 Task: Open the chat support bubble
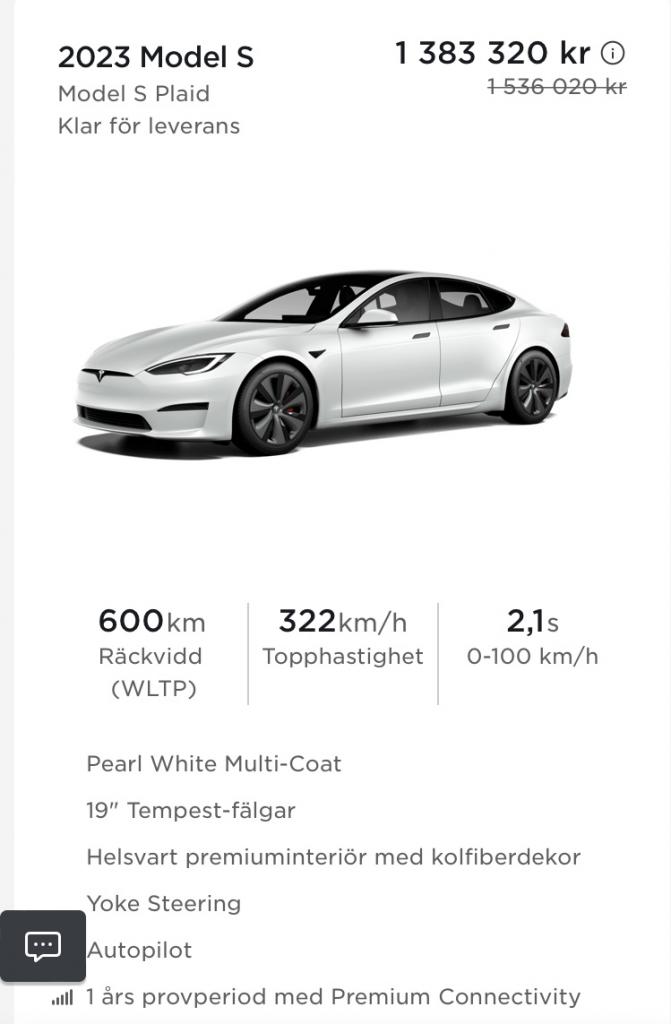(42, 945)
